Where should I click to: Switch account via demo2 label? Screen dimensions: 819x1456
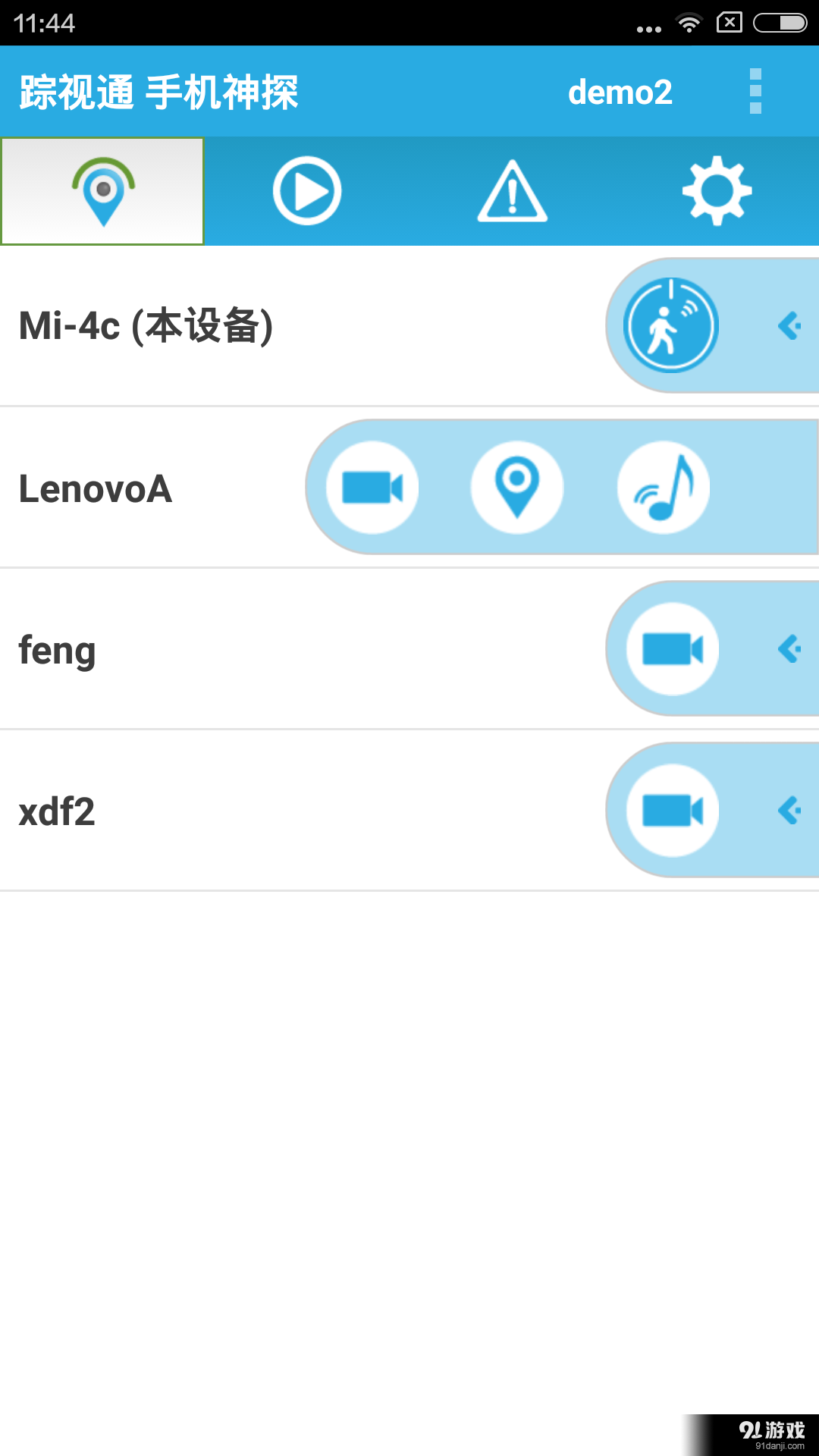tap(620, 92)
